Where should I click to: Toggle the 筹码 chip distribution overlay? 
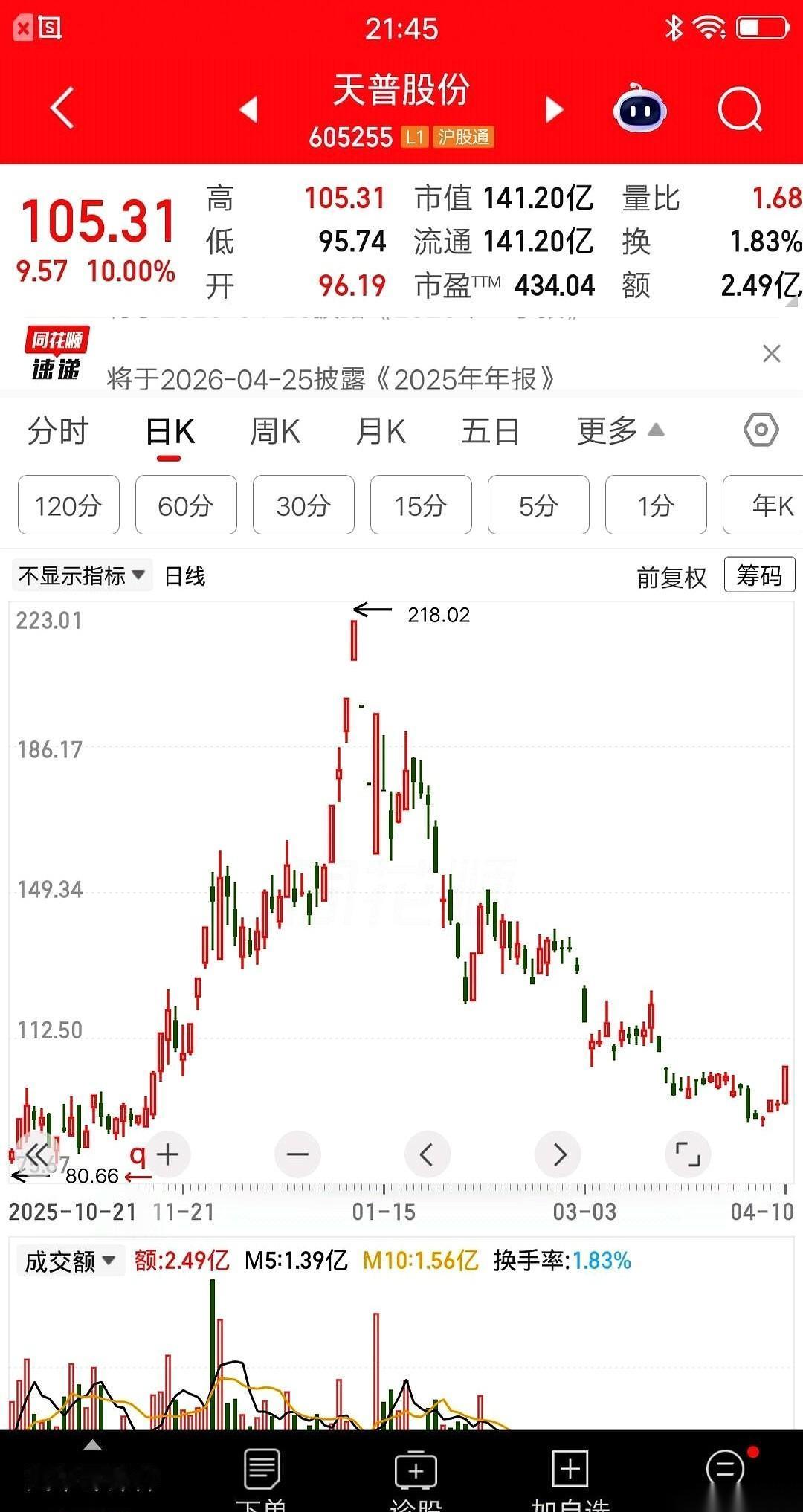coord(758,575)
